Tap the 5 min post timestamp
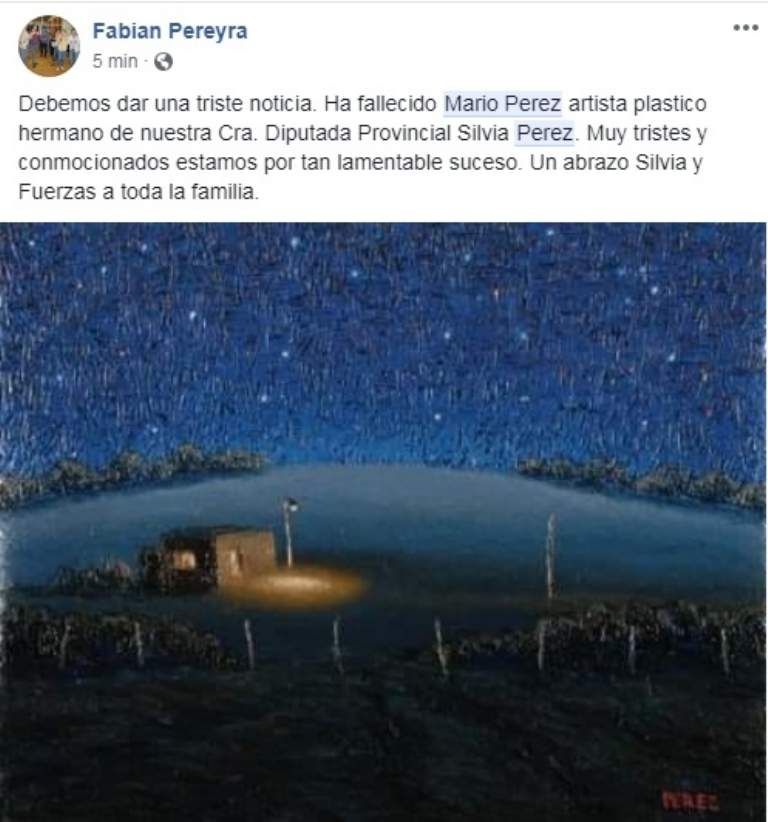768x822 pixels. tap(114, 61)
